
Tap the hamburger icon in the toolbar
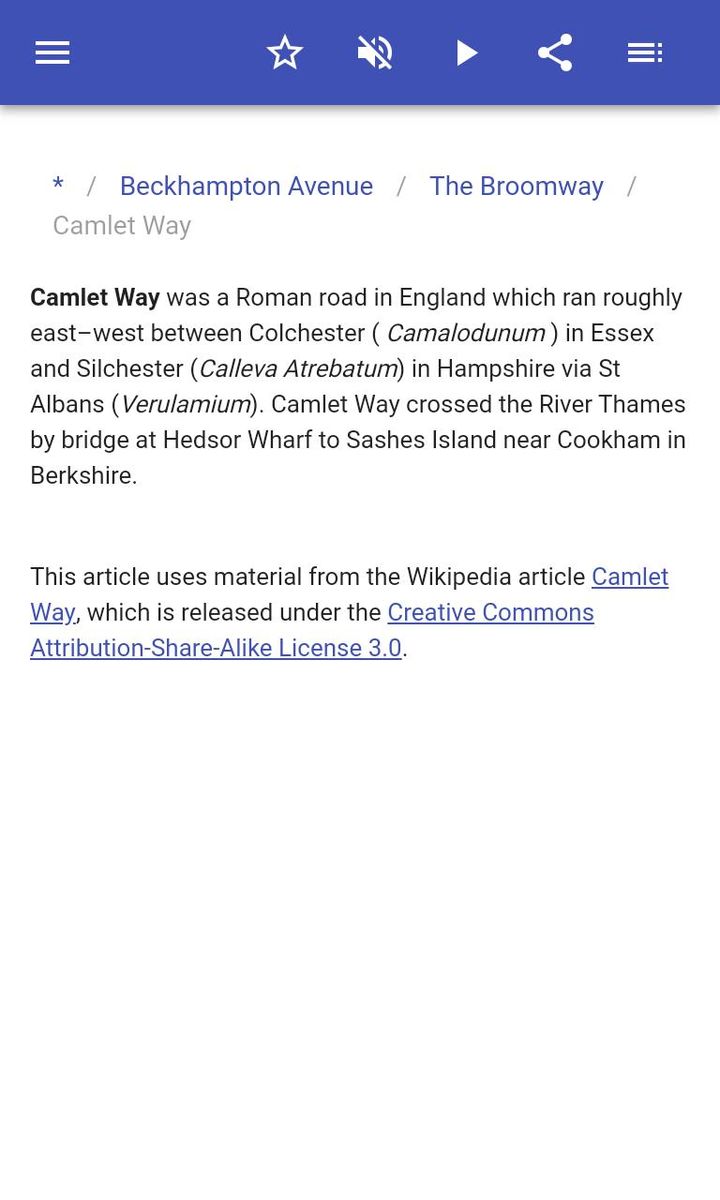coord(52,52)
